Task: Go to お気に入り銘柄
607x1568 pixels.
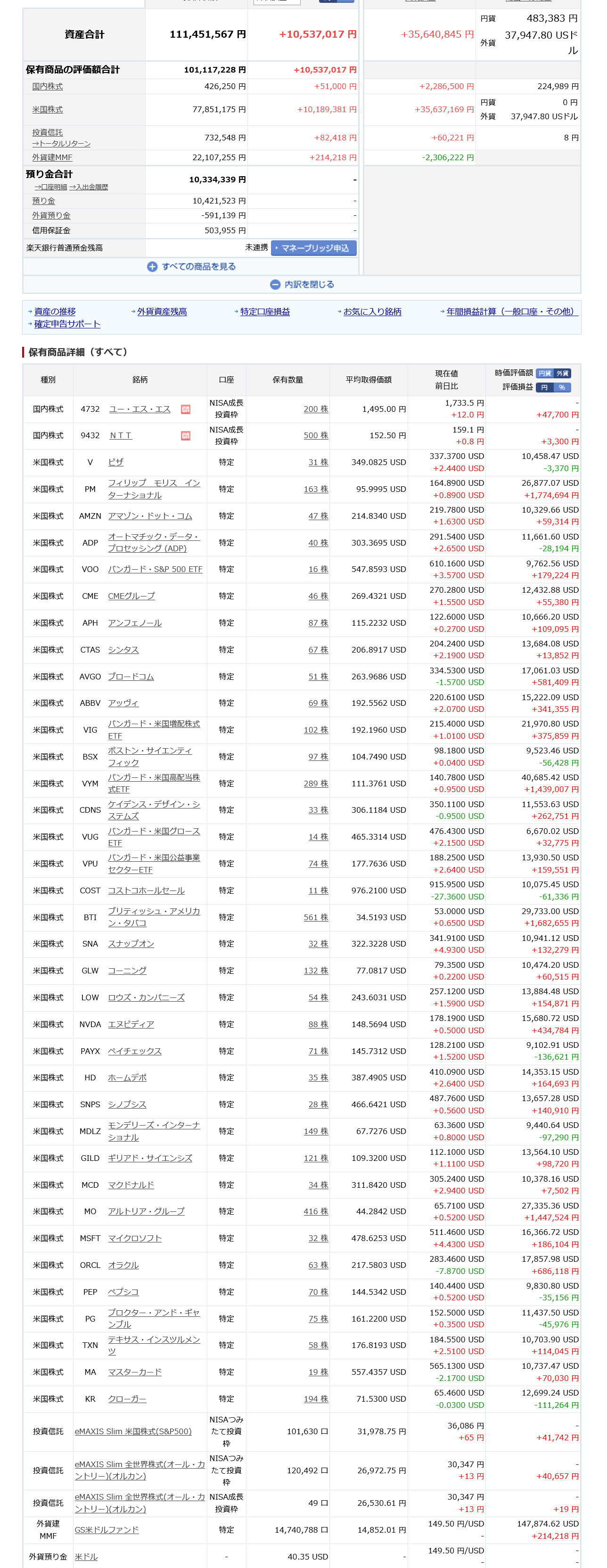Action: point(372,311)
